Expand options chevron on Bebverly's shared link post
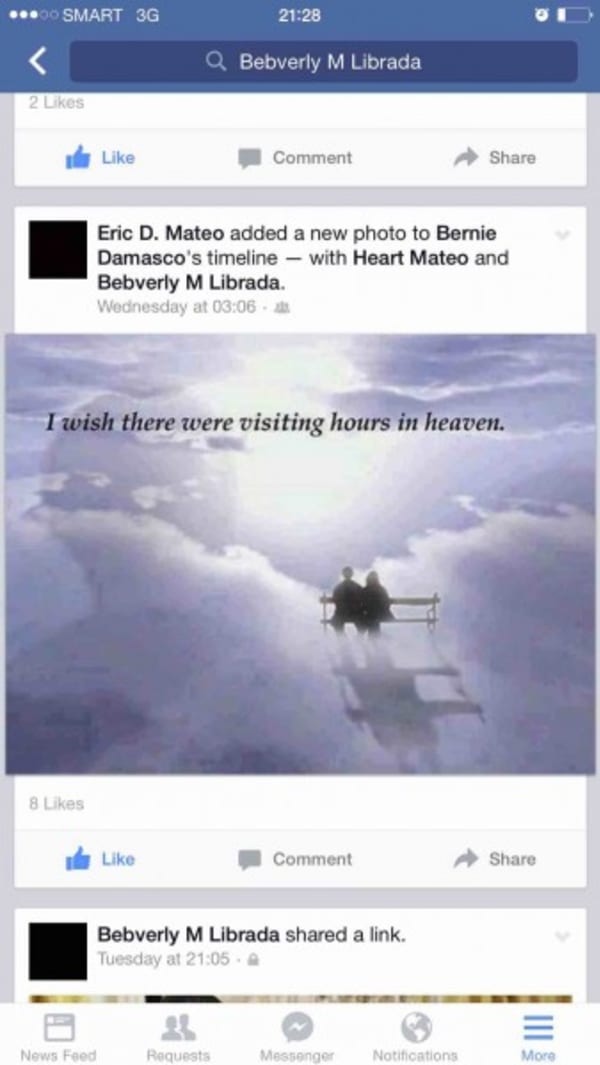600x1065 pixels. tap(562, 937)
